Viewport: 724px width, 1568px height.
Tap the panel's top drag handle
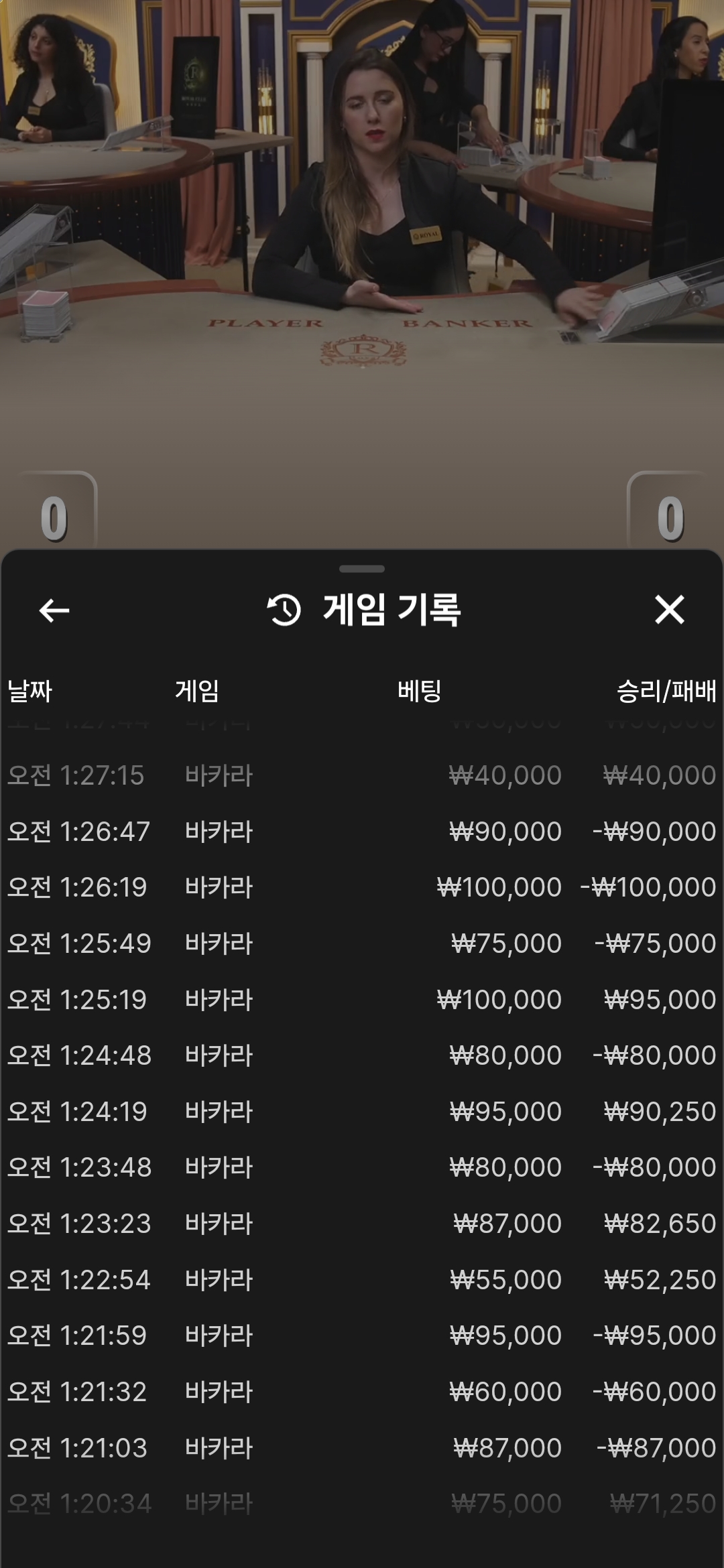(362, 569)
